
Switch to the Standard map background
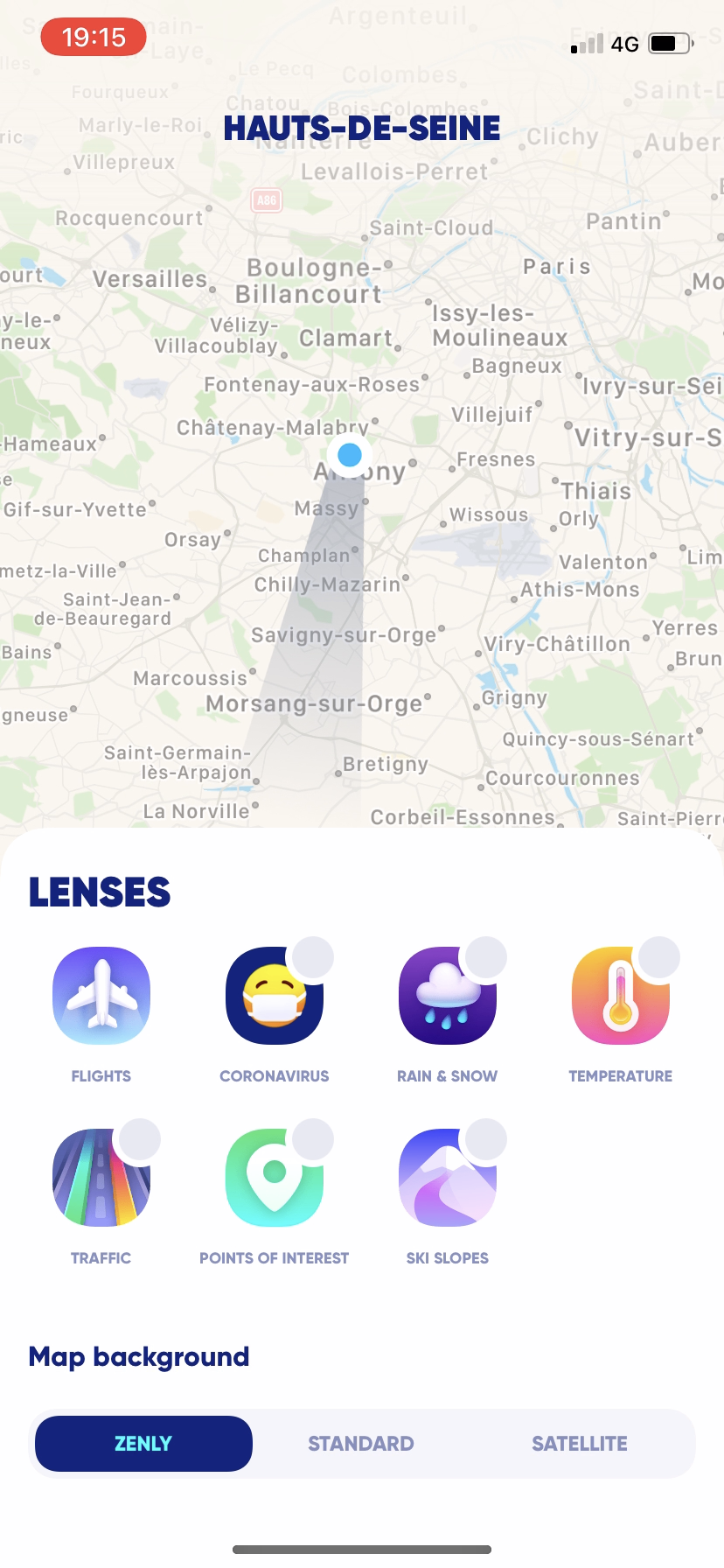361,1444
